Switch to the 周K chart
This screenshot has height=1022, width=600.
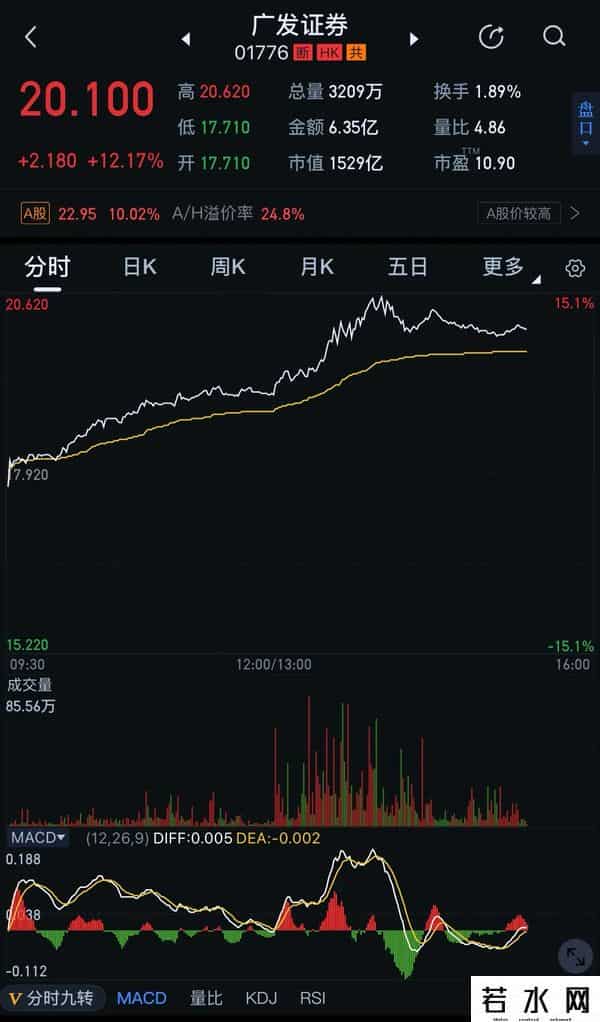coord(228,267)
